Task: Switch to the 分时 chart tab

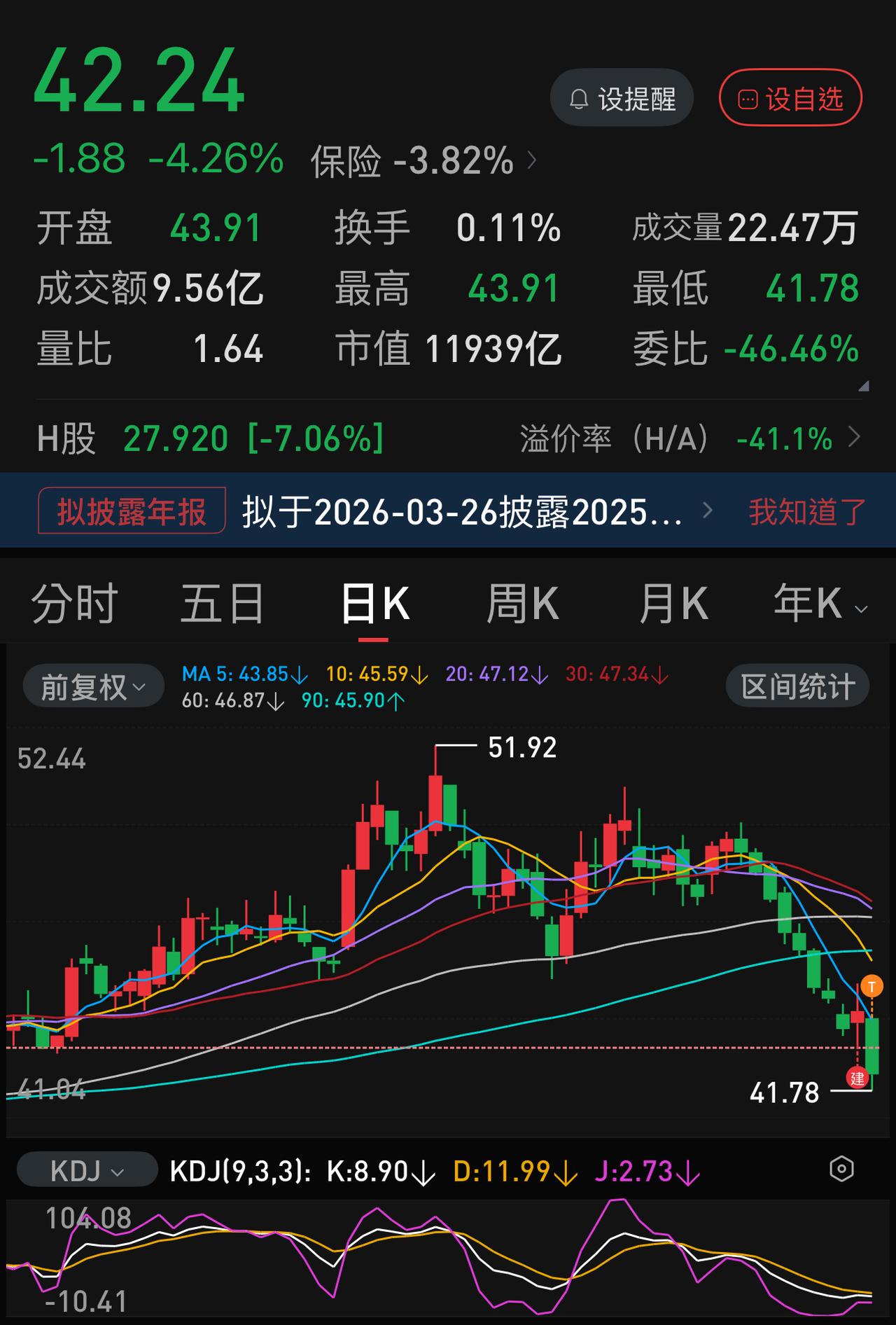Action: point(74,601)
